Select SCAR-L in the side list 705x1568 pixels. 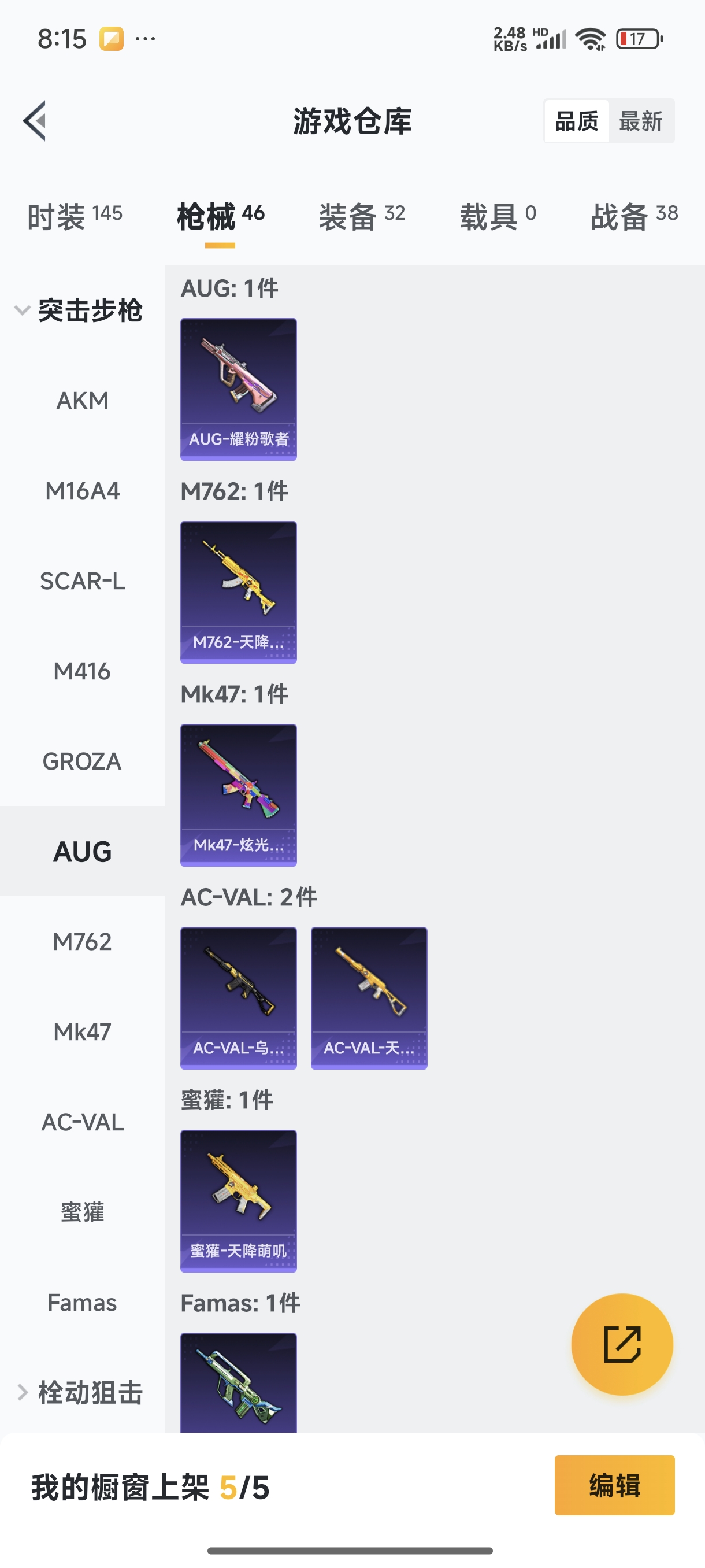pos(83,580)
